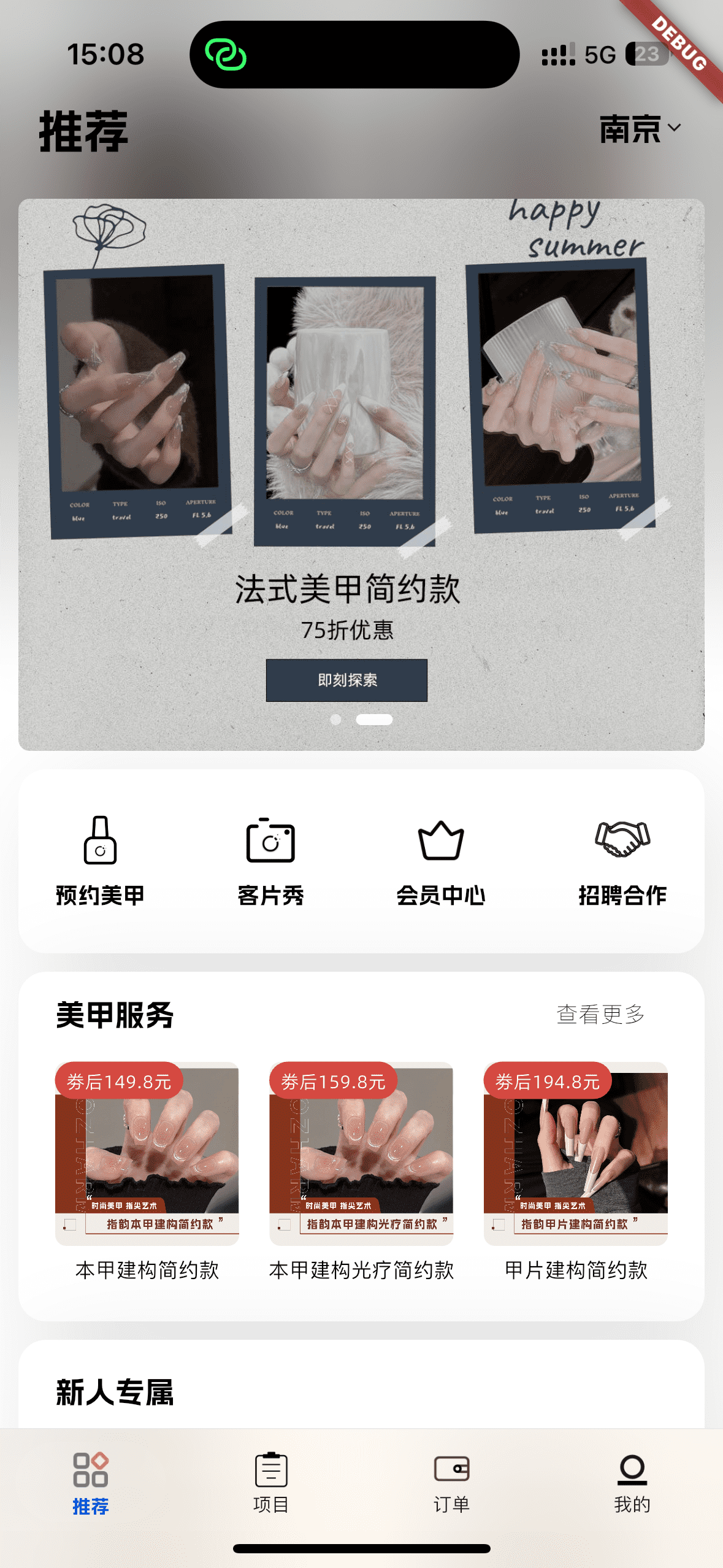Image resolution: width=723 pixels, height=1568 pixels.
Task: Switch to the 我的 tab
Action: 632,1482
